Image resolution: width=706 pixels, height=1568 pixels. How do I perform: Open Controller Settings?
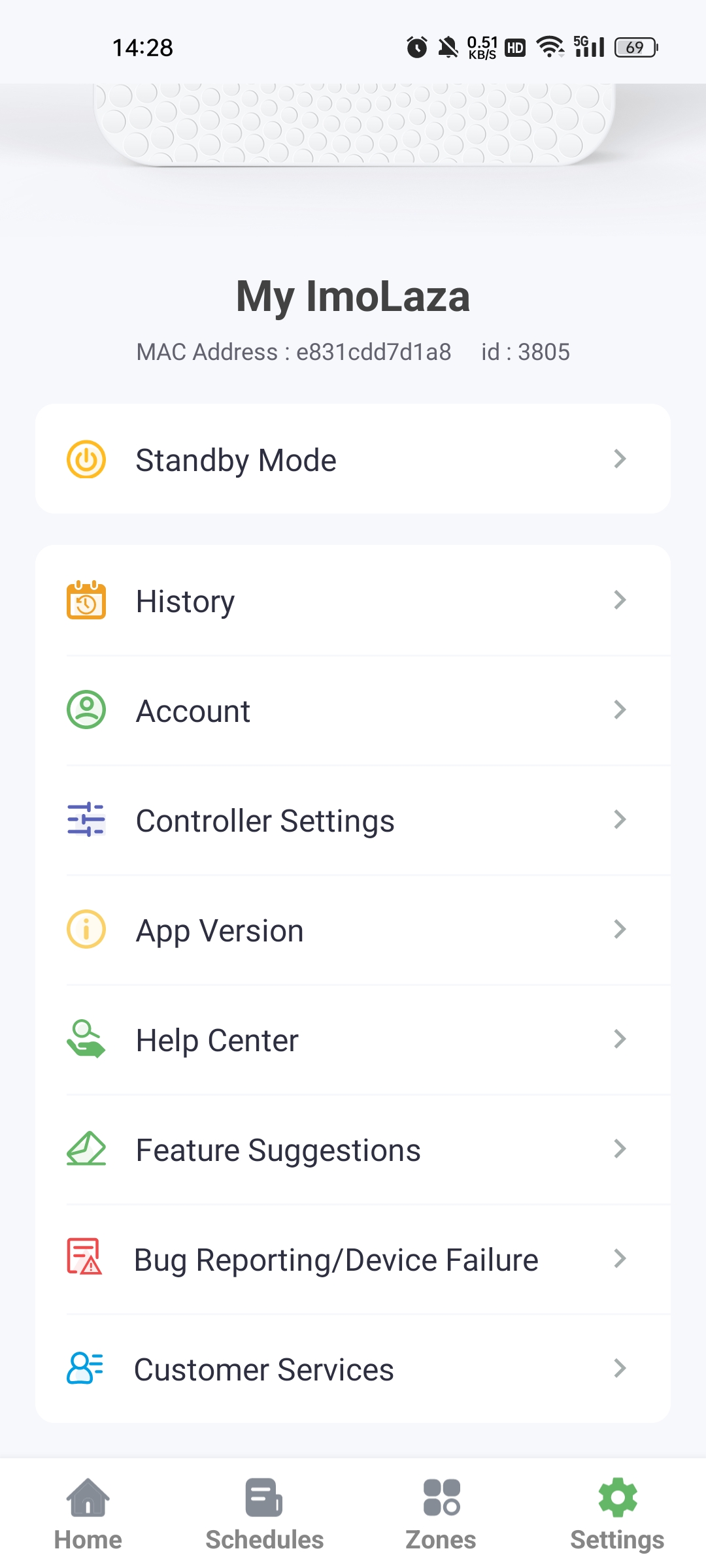tap(353, 820)
